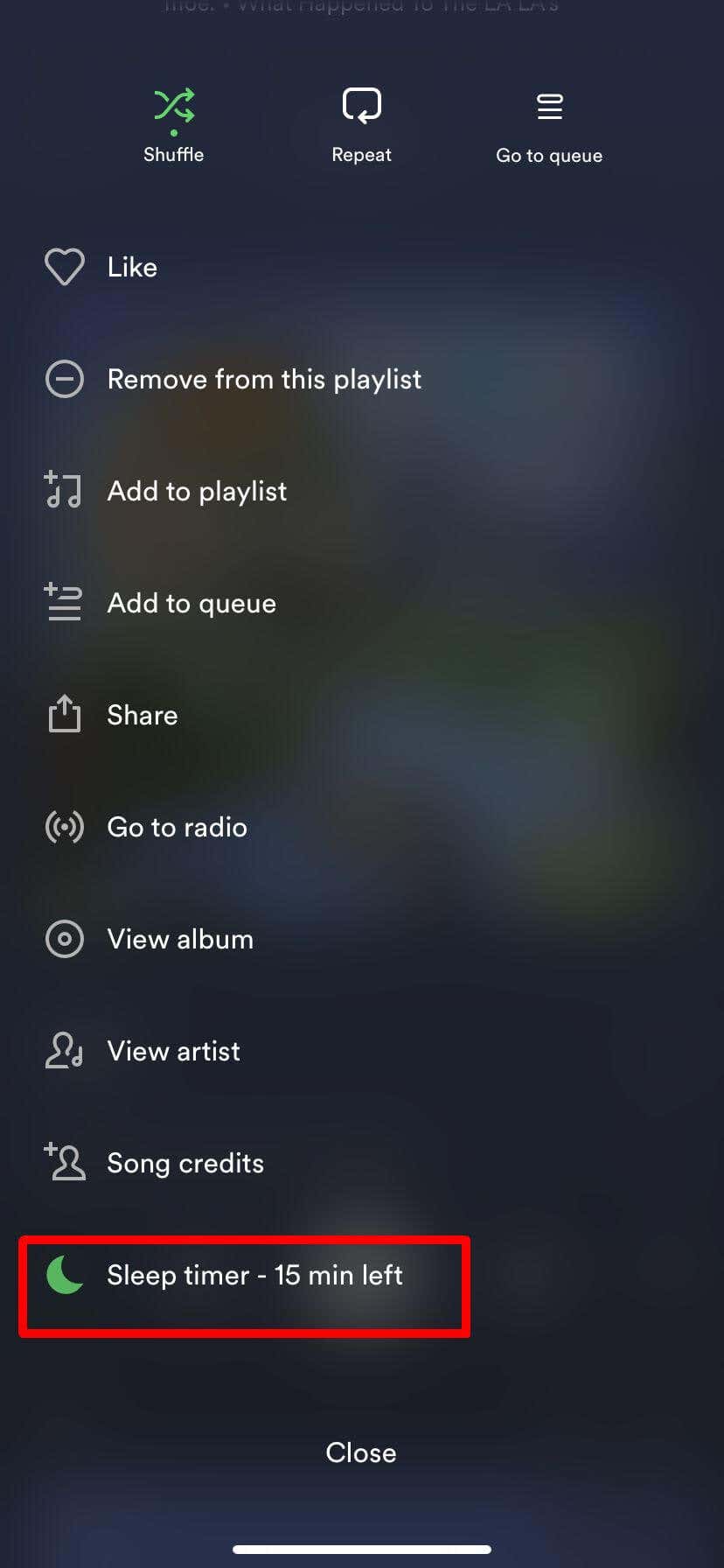The width and height of the screenshot is (724, 1568).
Task: Toggle the Shuffle option
Action: tap(174, 126)
